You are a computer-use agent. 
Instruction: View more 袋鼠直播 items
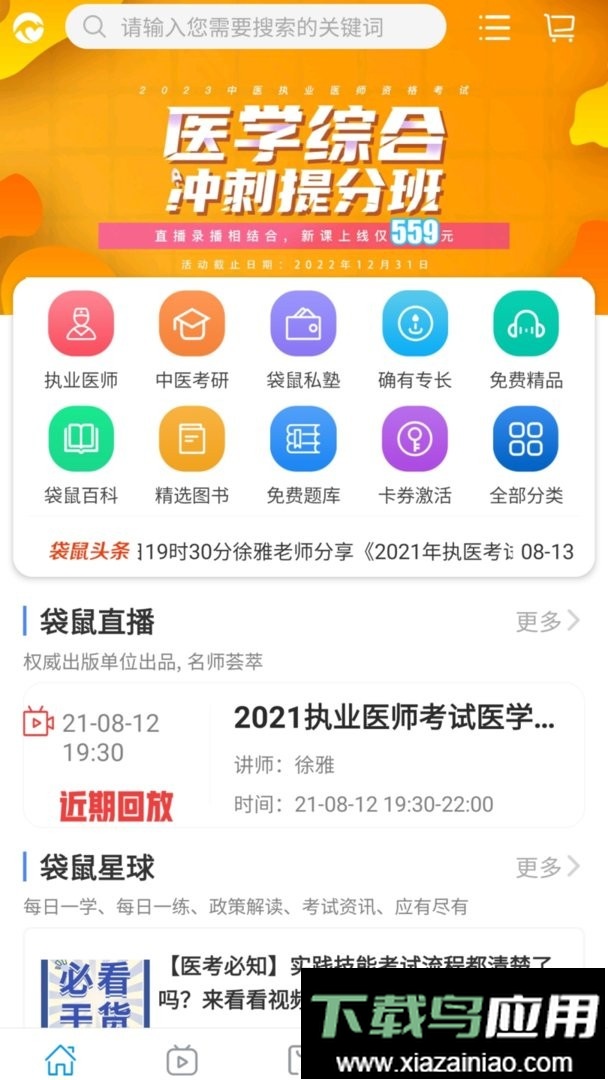[x=546, y=622]
